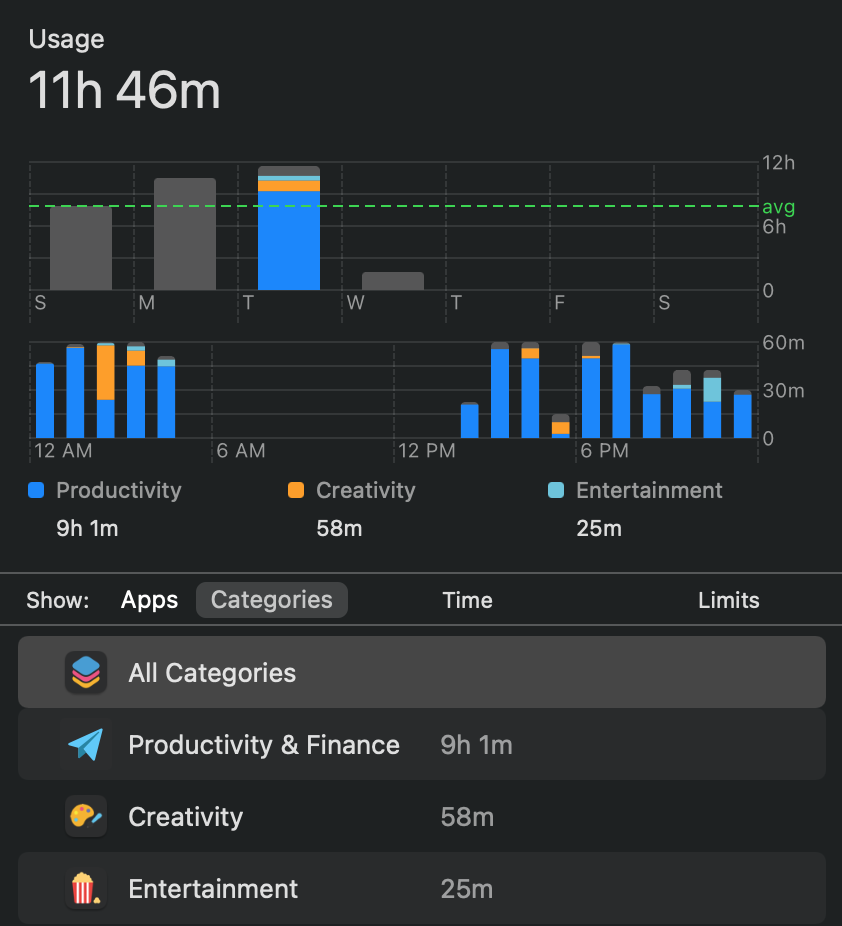This screenshot has height=926, width=842.
Task: Open the Entertainment category row
Action: click(x=421, y=889)
